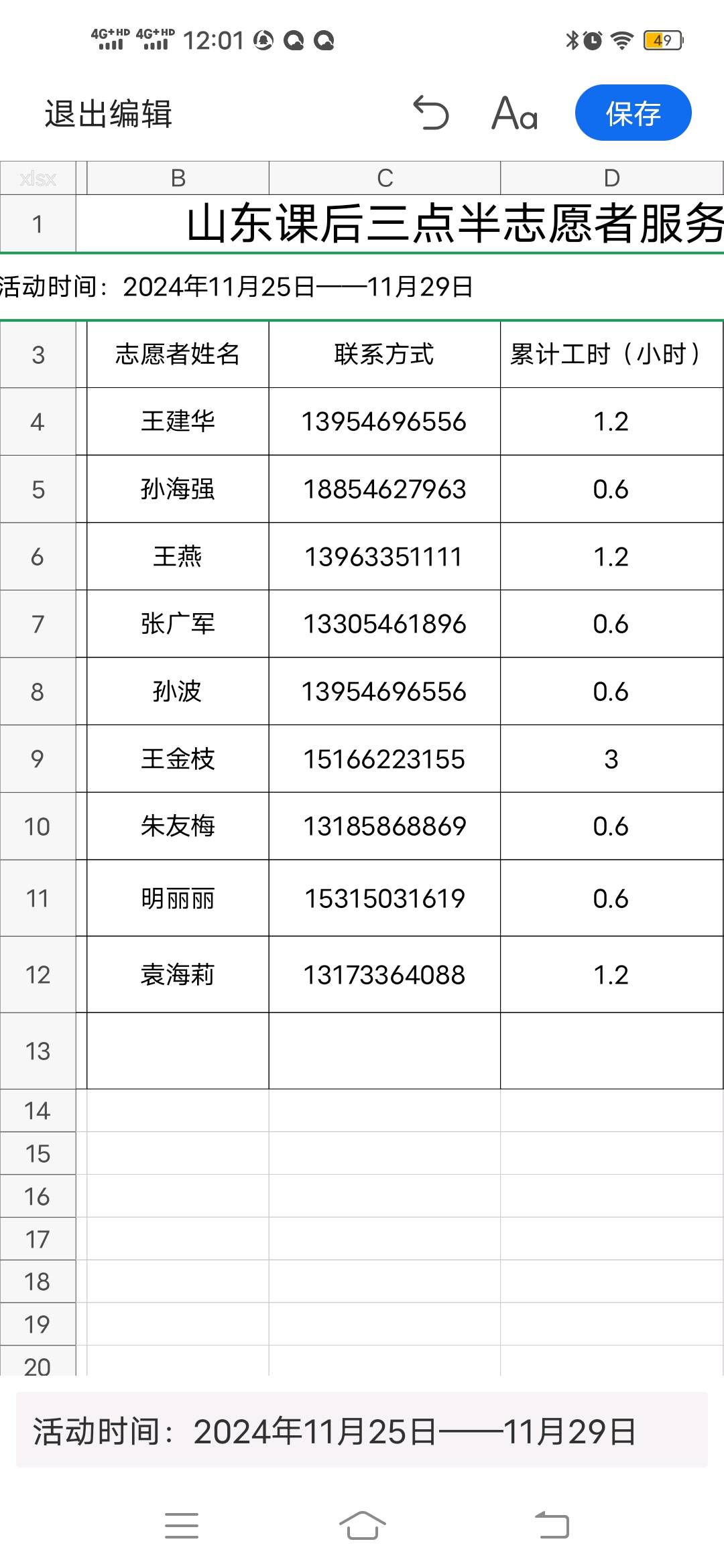Select row 13 header

pyautogui.click(x=38, y=1051)
